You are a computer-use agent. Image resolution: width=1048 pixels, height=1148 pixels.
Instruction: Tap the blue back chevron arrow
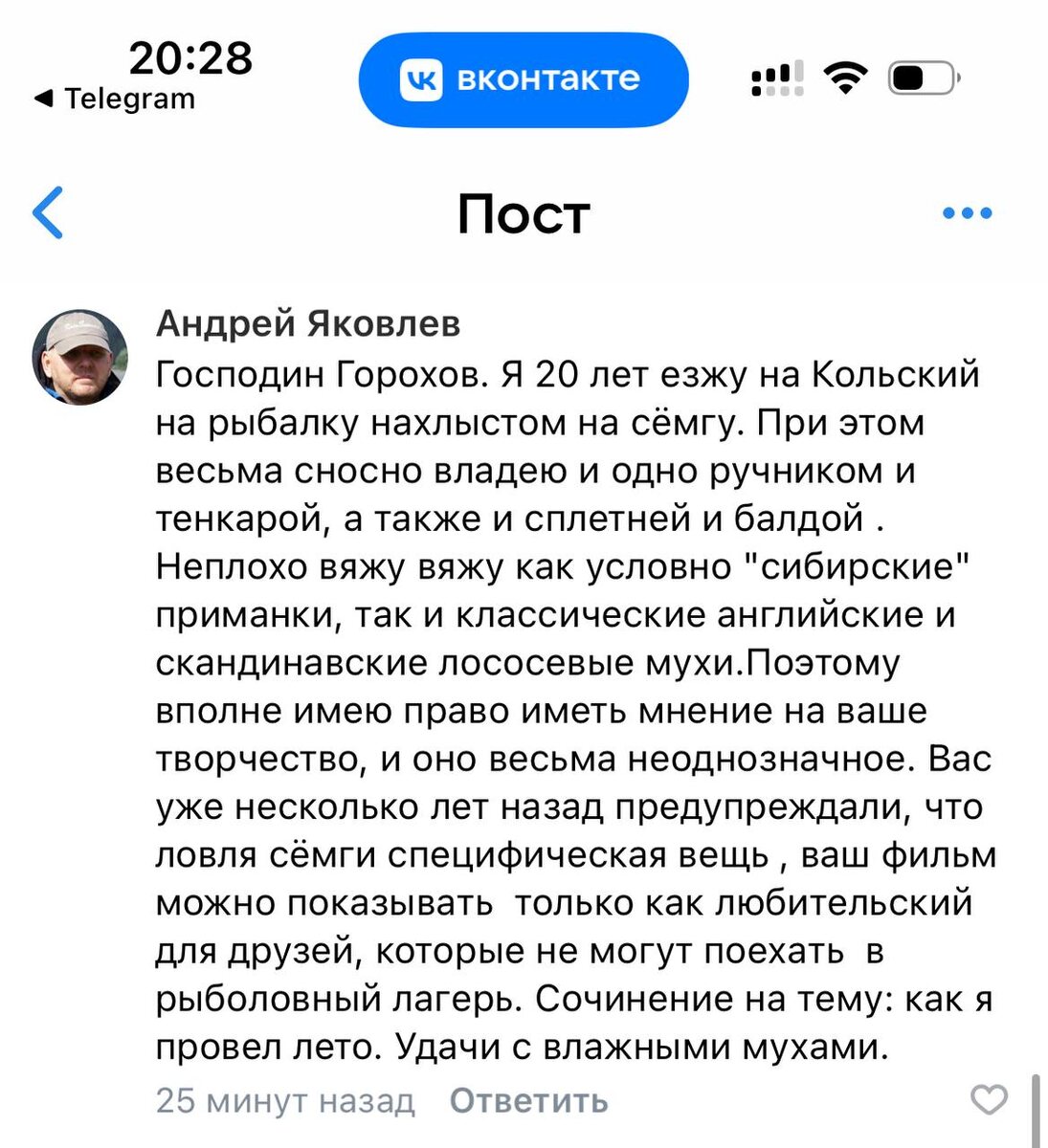(47, 212)
